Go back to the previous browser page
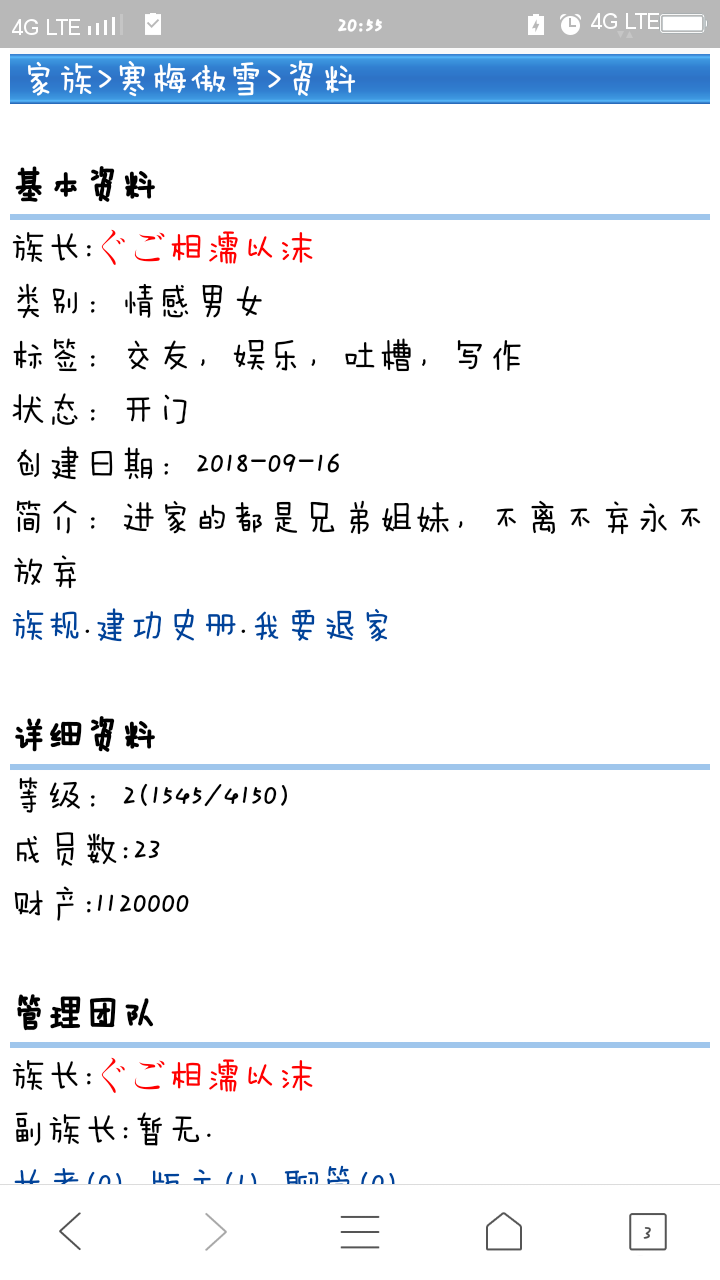Image resolution: width=720 pixels, height=1280 pixels. tap(70, 1231)
